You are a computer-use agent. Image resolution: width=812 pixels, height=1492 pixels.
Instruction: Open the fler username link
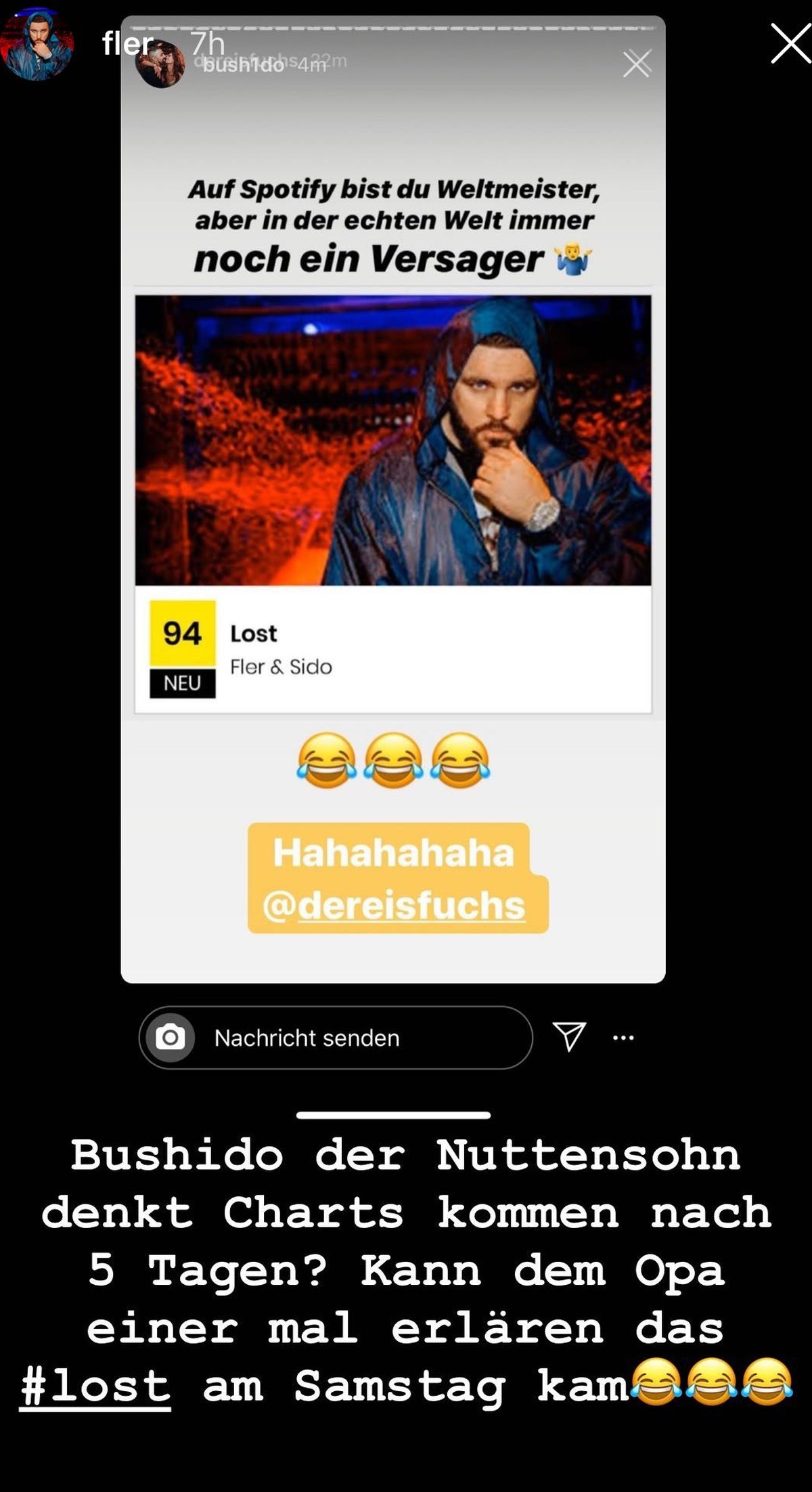click(x=127, y=44)
